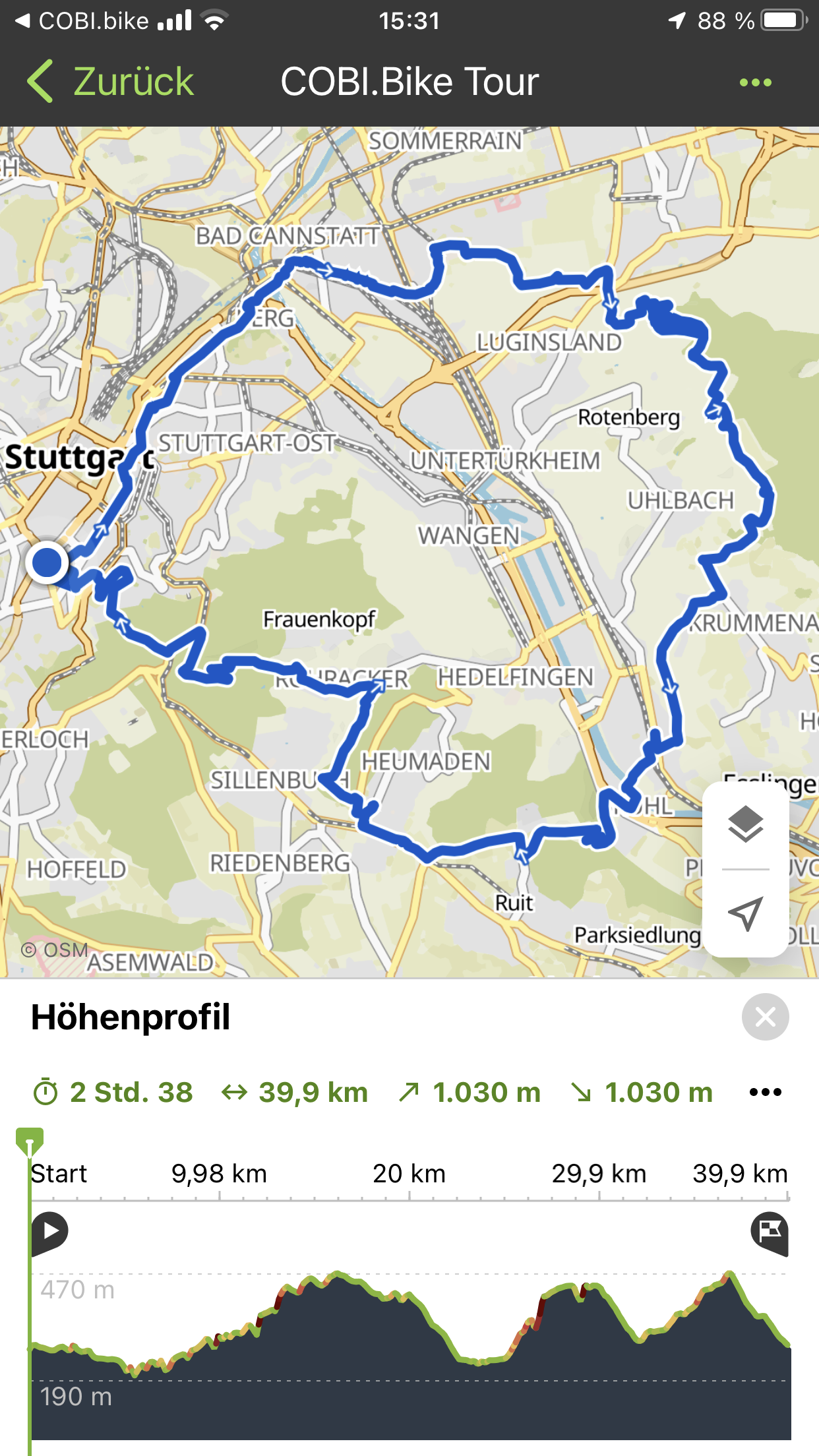This screenshot has height=1456, width=819.
Task: Open map layers selector
Action: 745,824
